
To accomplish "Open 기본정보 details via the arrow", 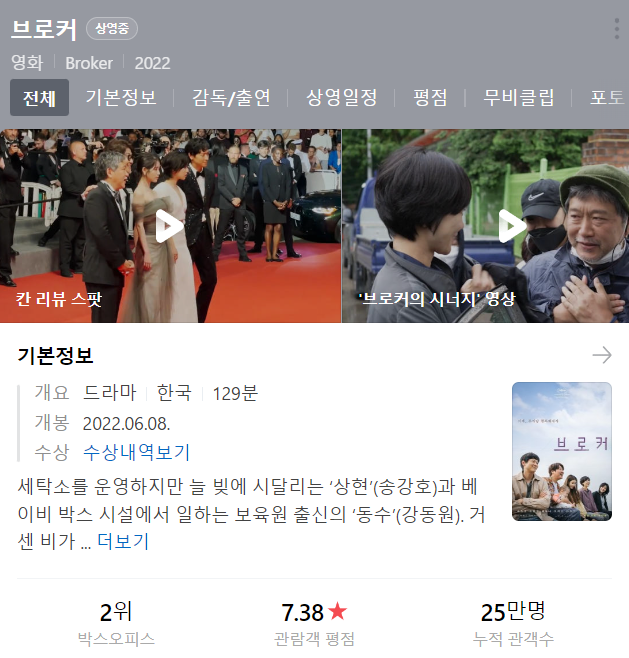I will pos(602,355).
